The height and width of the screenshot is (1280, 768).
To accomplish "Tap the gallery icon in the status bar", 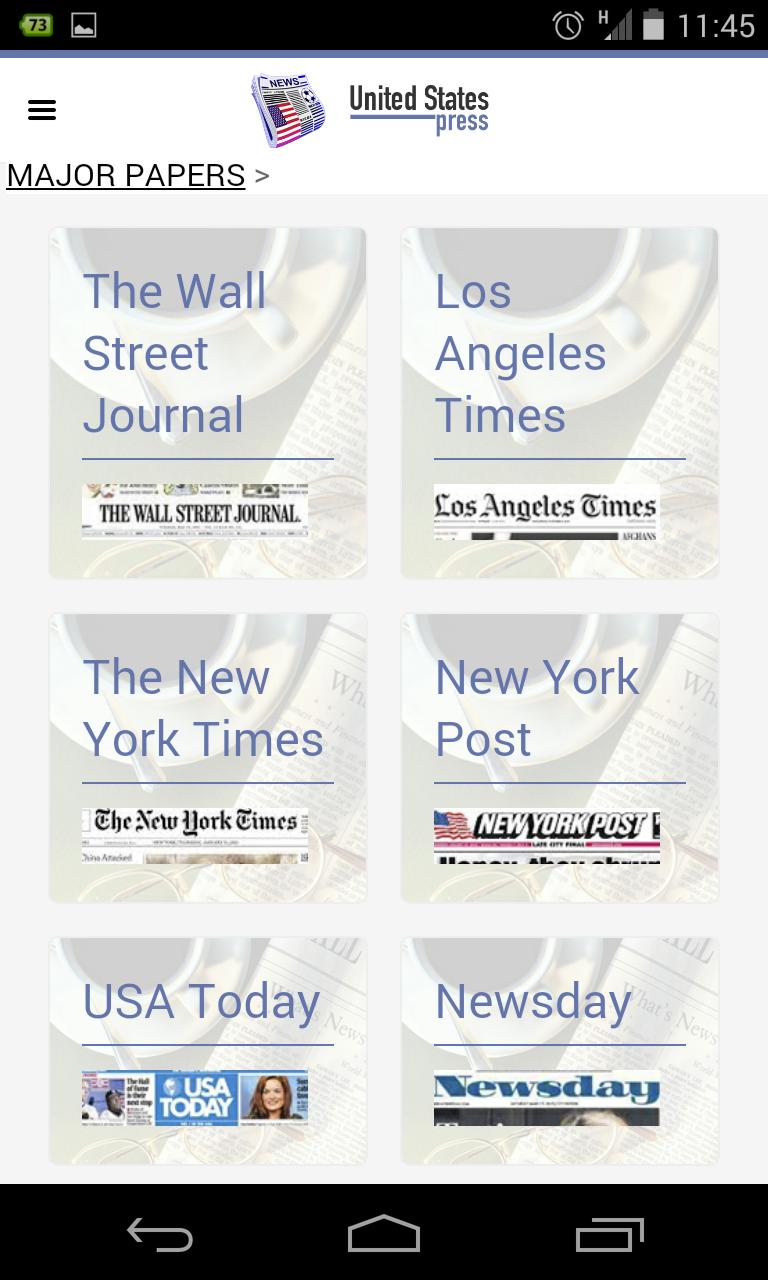I will (x=84, y=24).
